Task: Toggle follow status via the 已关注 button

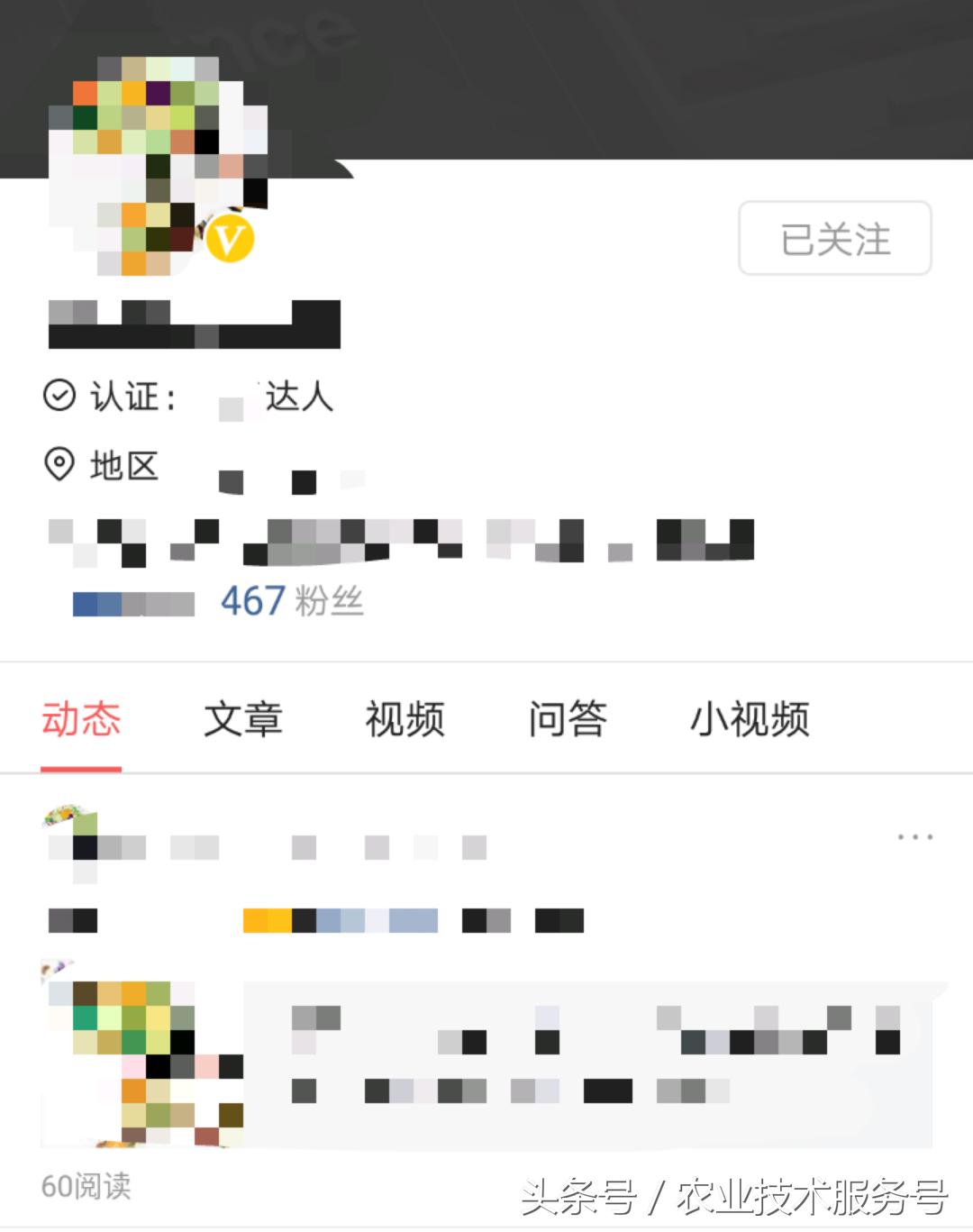Action: coord(833,238)
